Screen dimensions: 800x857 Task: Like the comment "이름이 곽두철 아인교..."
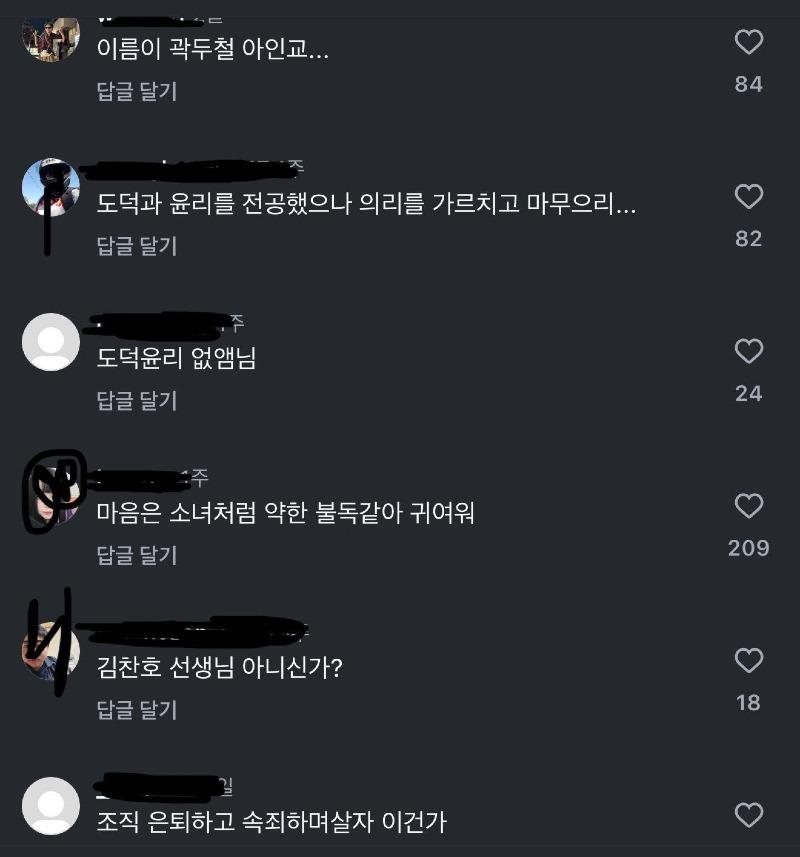[749, 42]
